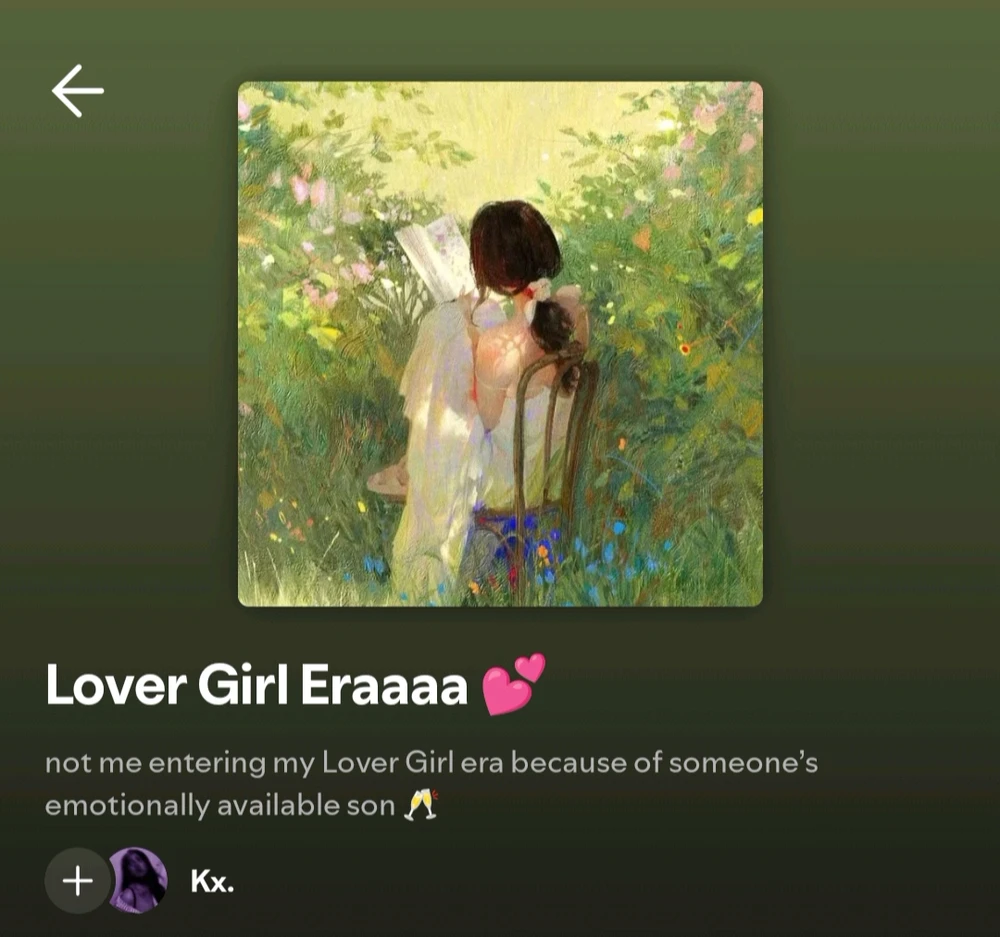The image size is (1000, 937).
Task: Open the Lover Girl Eraaaa cover art
Action: 500,344
